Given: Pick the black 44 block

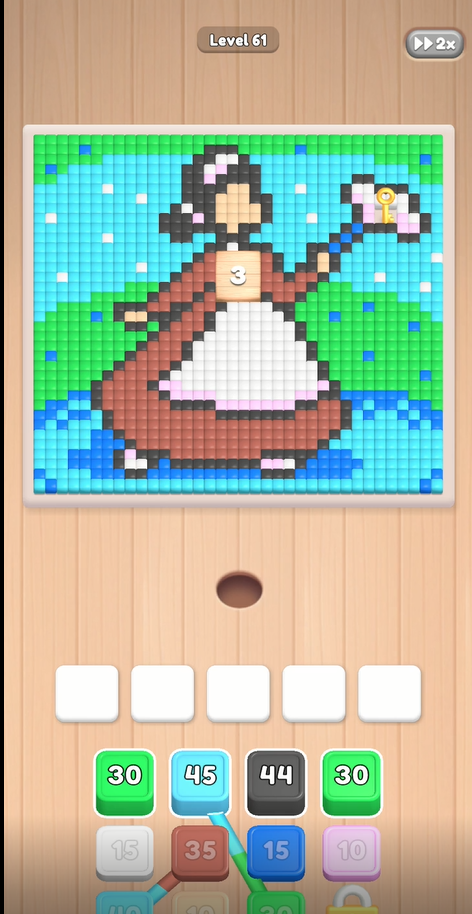Looking at the screenshot, I should (276, 782).
